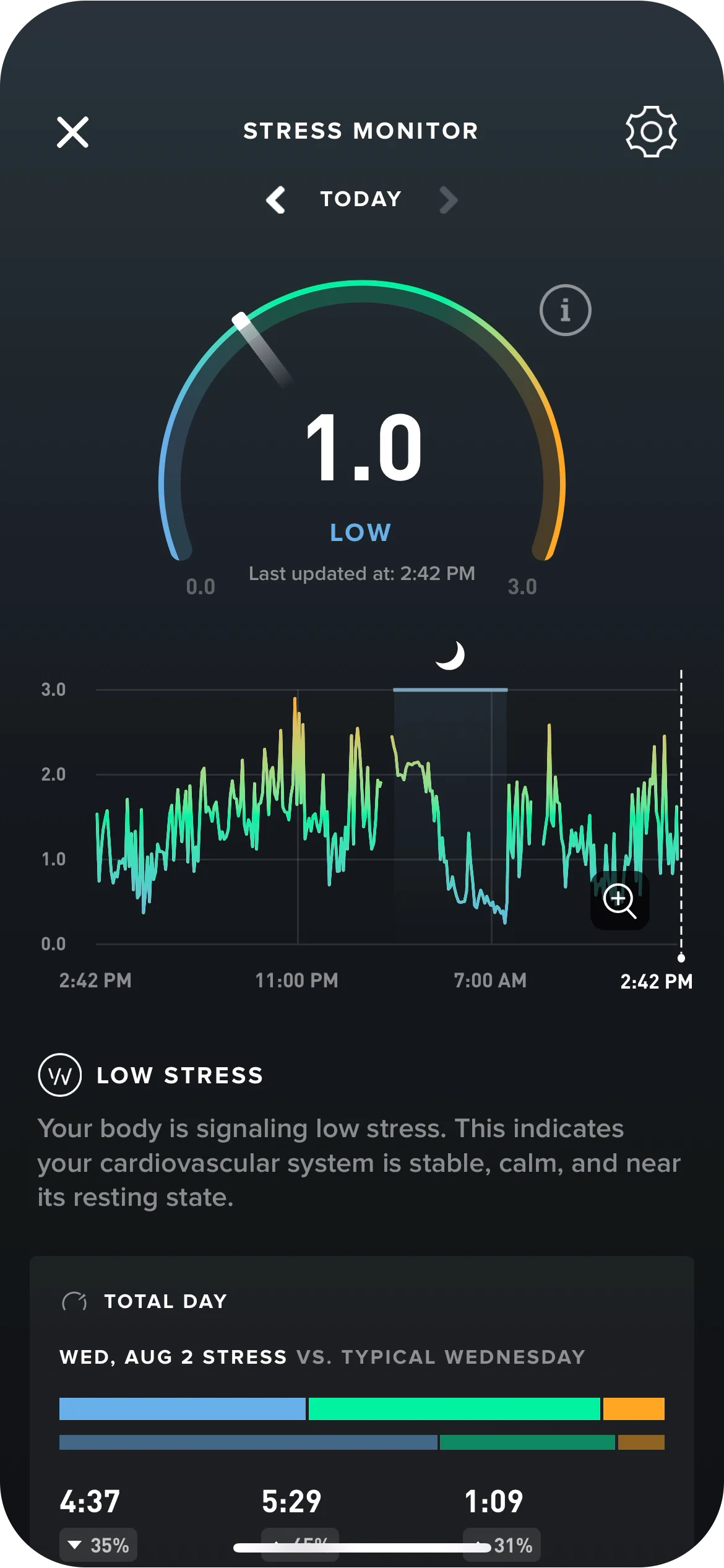Image resolution: width=724 pixels, height=1568 pixels.
Task: Open Stress Monitor settings gear
Action: (x=651, y=131)
